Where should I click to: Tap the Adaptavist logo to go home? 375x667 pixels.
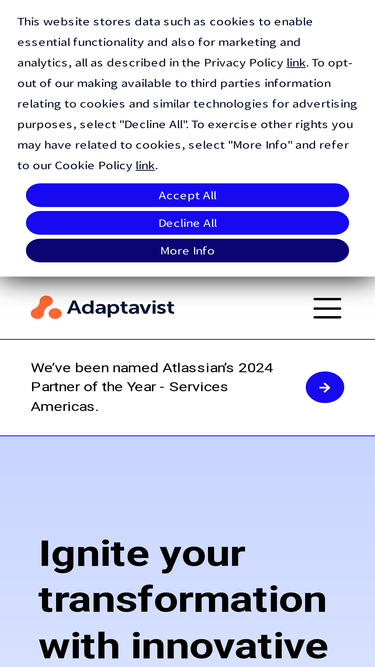tap(102, 307)
